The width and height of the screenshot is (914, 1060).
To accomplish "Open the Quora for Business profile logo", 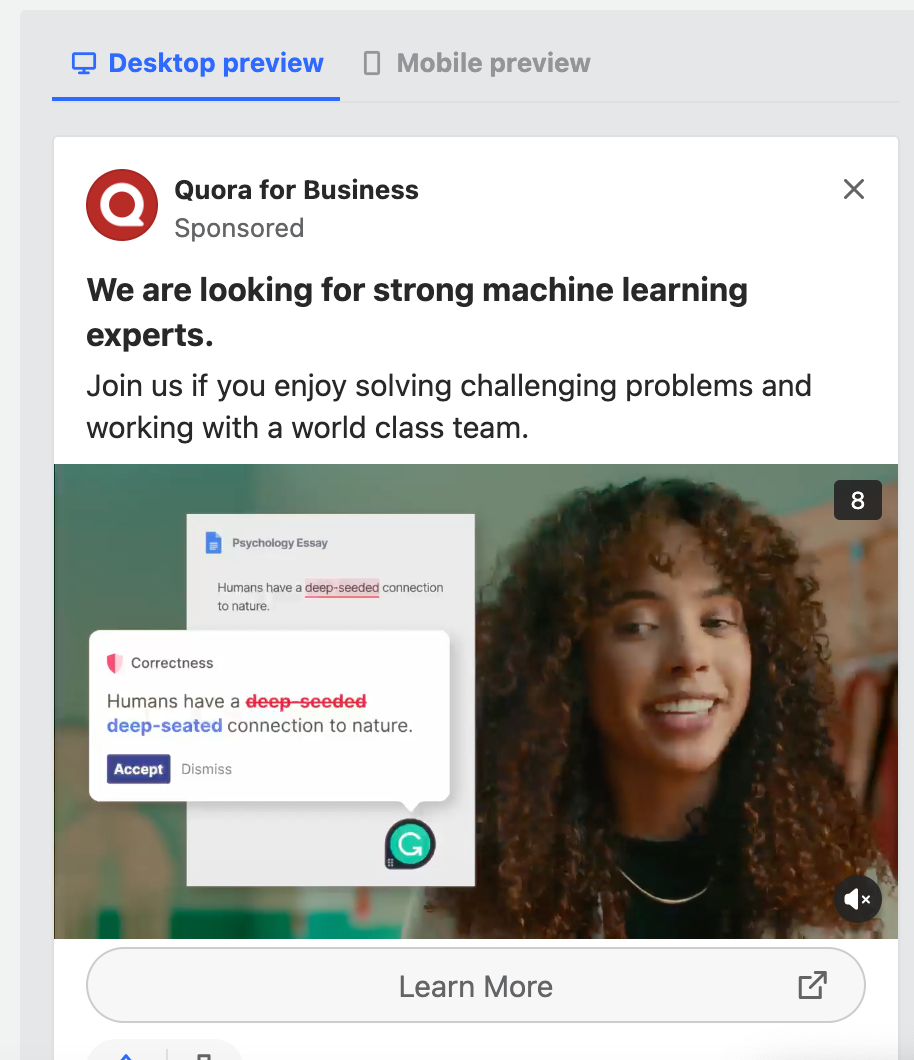I will pos(122,205).
